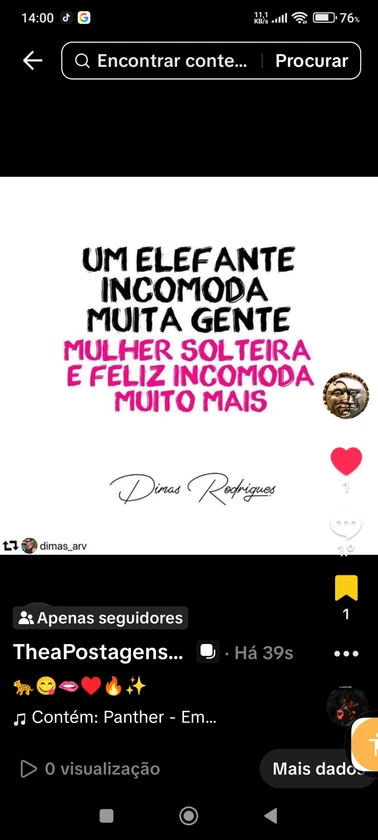Open the Contém: Panther sound link
378x840 pixels.
[116, 717]
